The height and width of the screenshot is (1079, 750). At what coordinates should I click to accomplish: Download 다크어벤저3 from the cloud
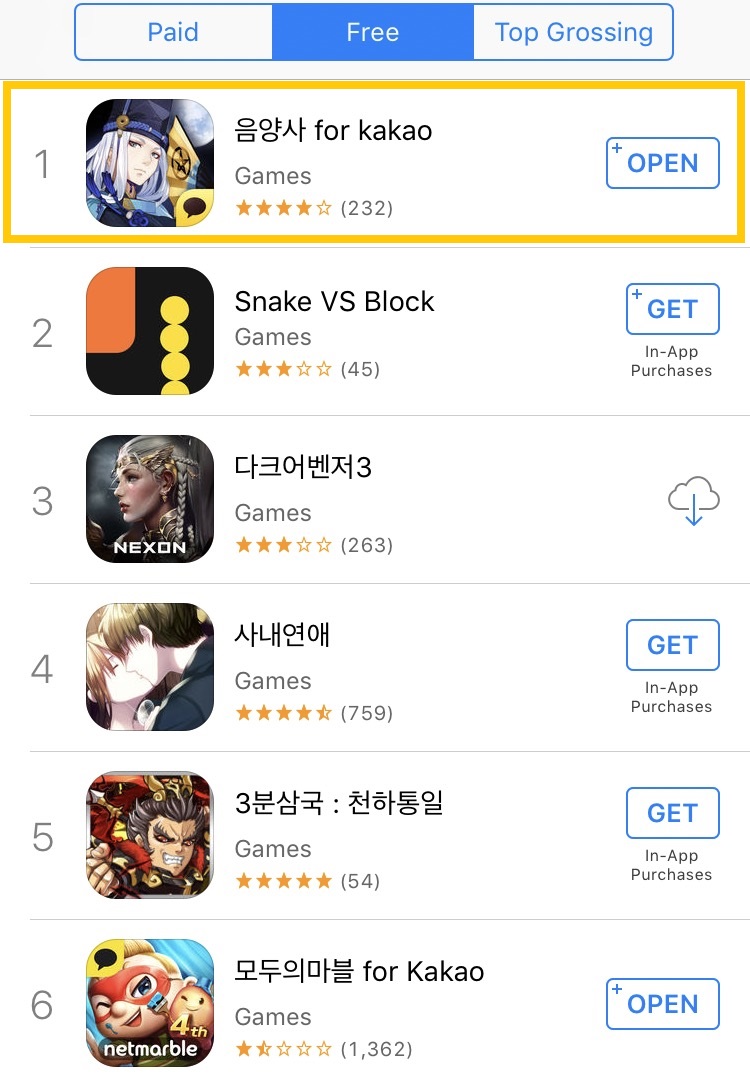pos(693,501)
